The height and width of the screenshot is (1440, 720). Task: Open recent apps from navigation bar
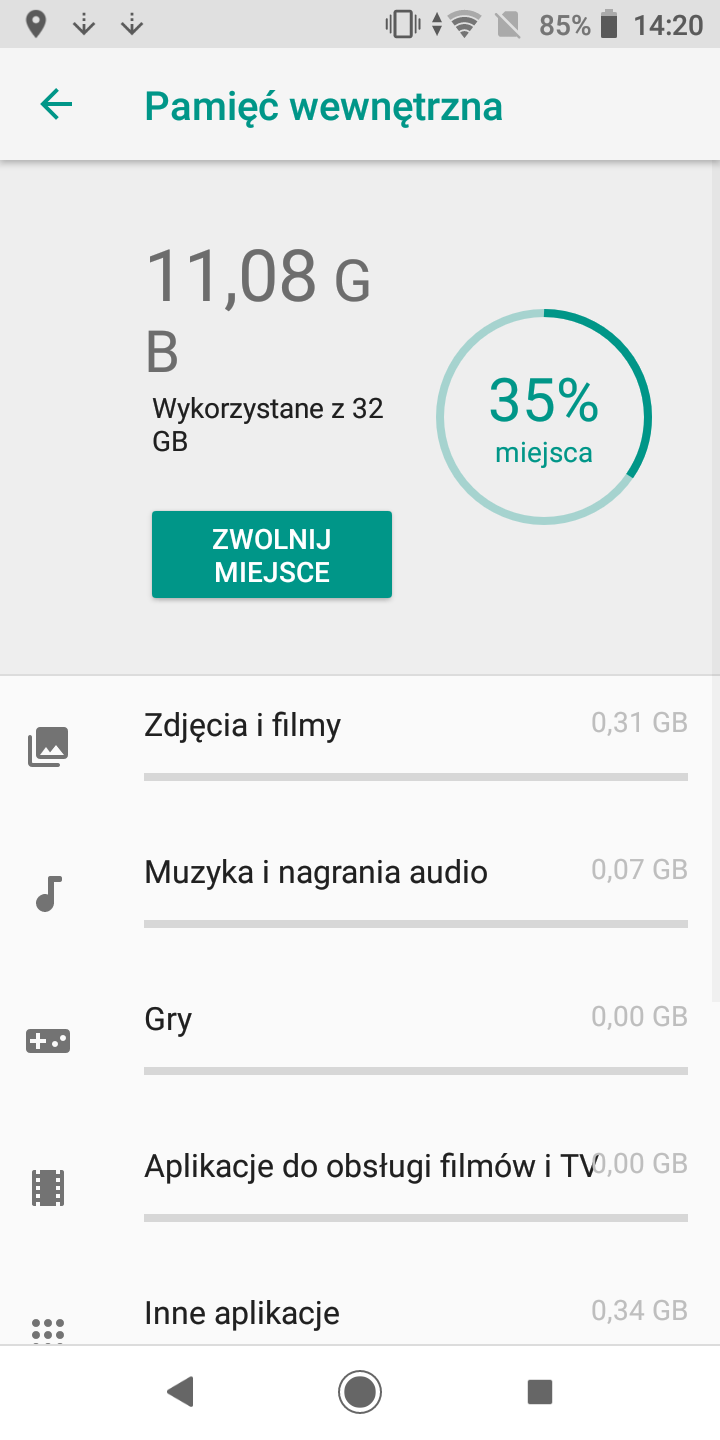click(540, 1392)
